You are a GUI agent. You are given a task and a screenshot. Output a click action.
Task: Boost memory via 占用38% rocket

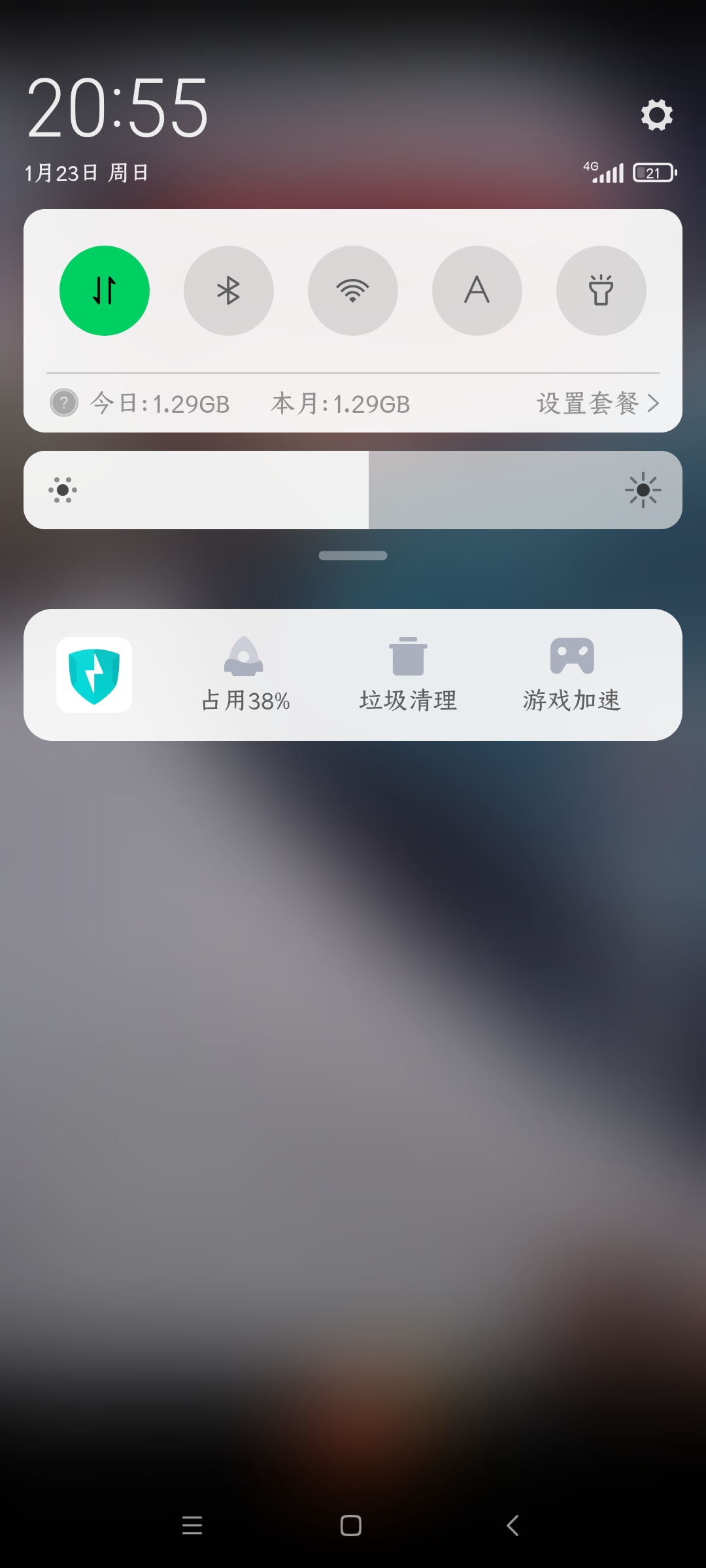tap(245, 674)
